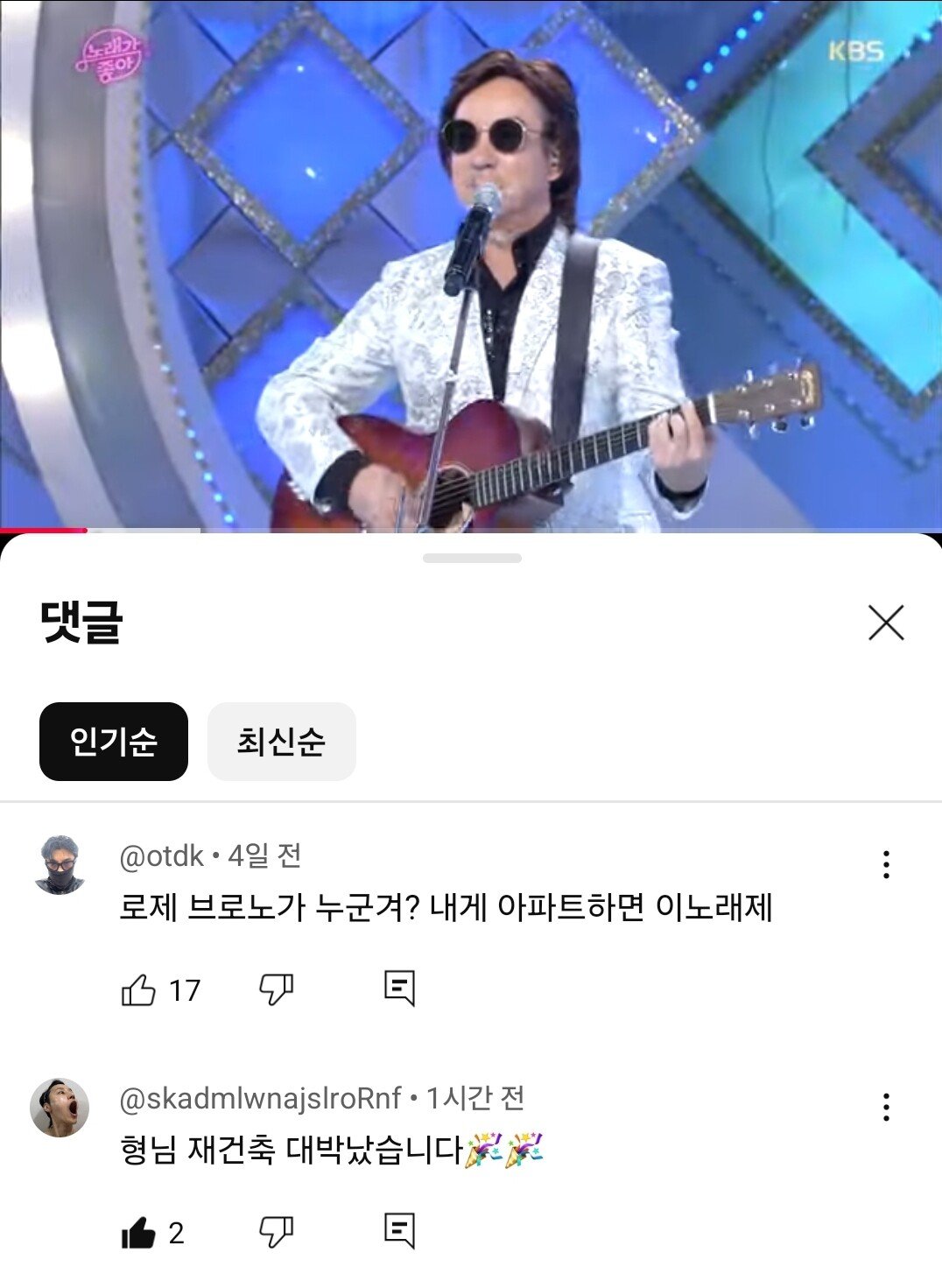Like @otdk's comment

tap(138, 990)
